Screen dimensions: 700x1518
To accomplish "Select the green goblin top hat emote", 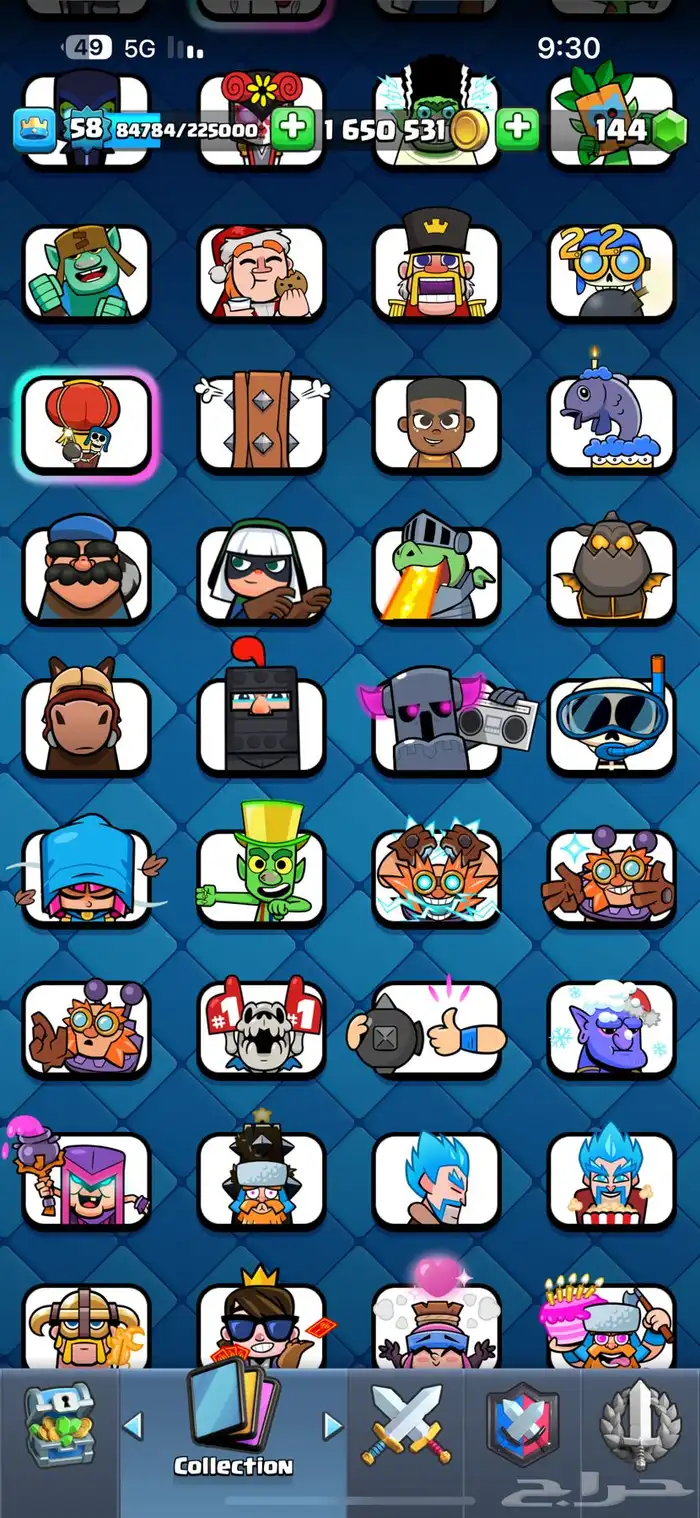I will (261, 874).
